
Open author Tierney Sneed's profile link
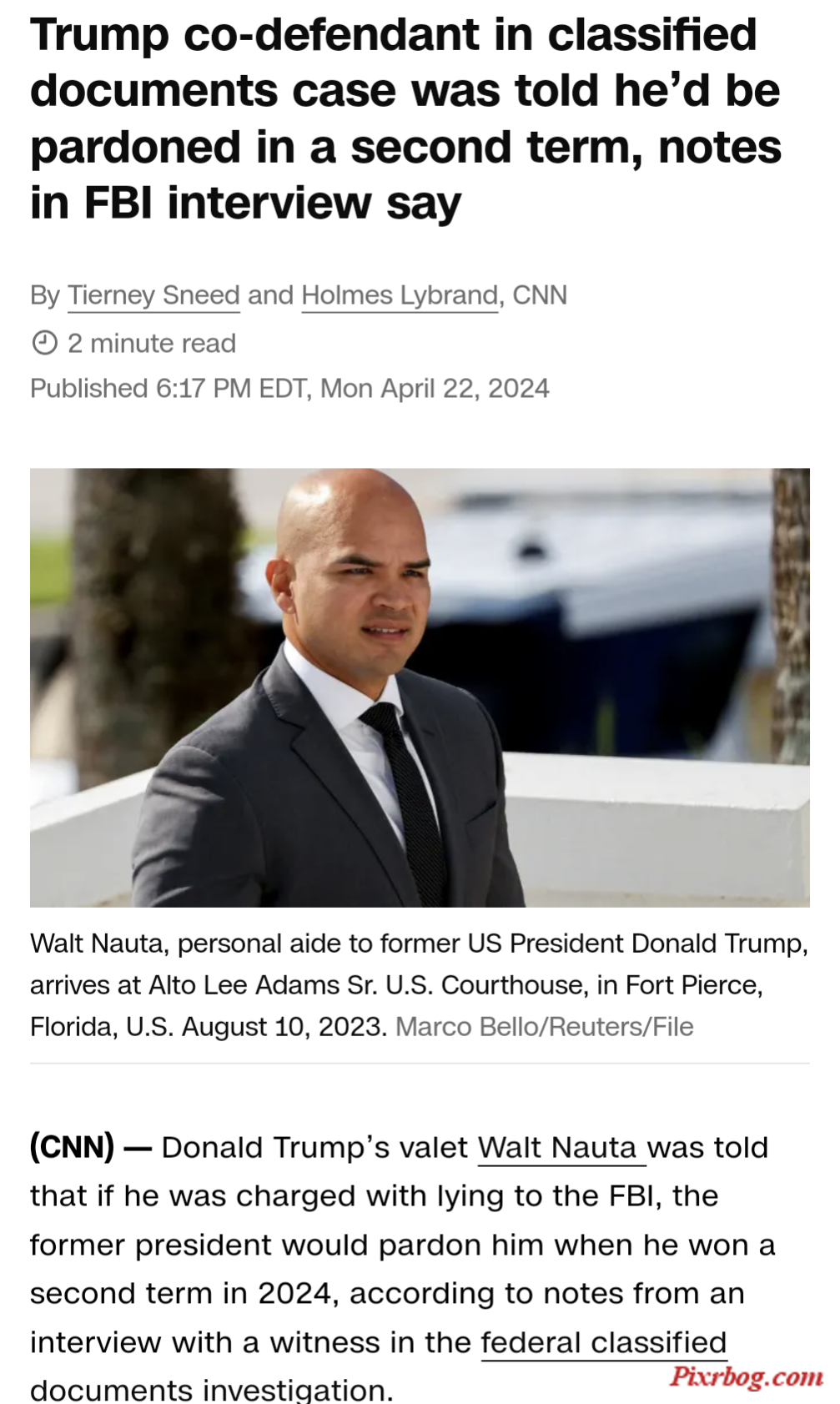(x=153, y=295)
